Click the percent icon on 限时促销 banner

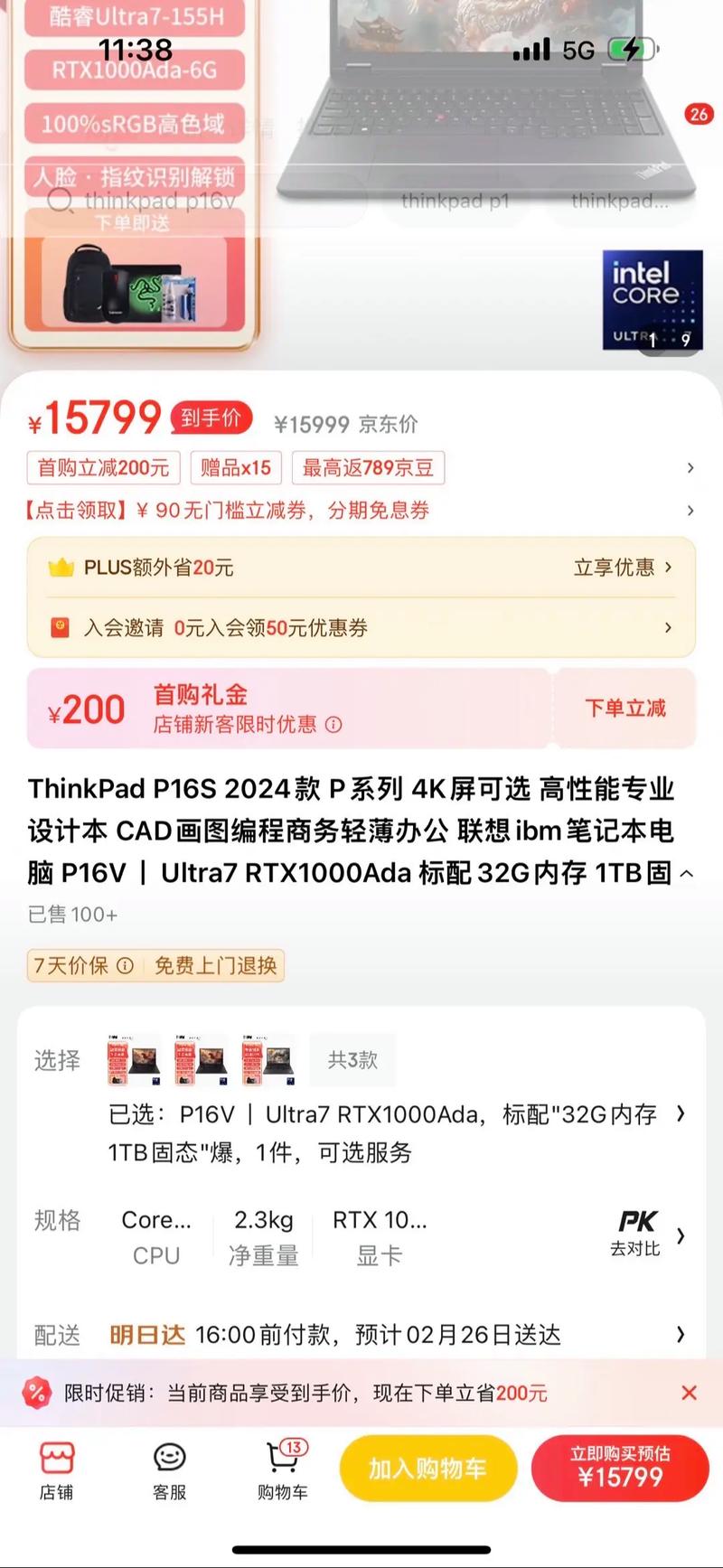pyautogui.click(x=37, y=1394)
